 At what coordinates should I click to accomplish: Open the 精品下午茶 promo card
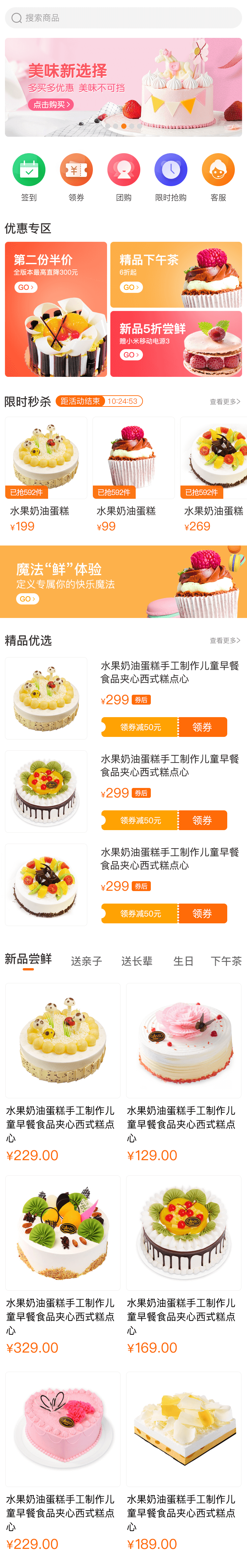click(176, 274)
